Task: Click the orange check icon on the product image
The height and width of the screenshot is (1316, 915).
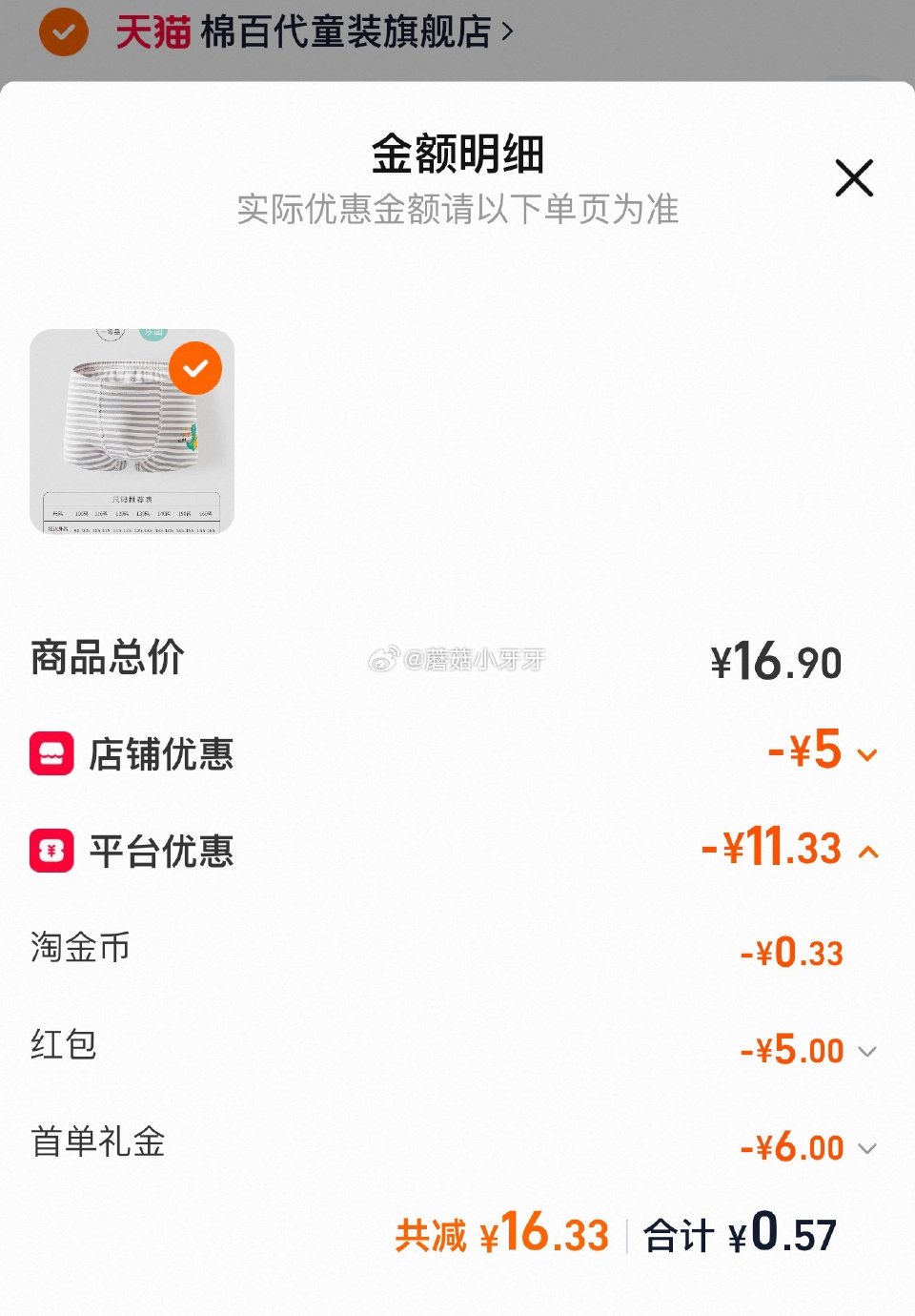Action: pyautogui.click(x=195, y=367)
